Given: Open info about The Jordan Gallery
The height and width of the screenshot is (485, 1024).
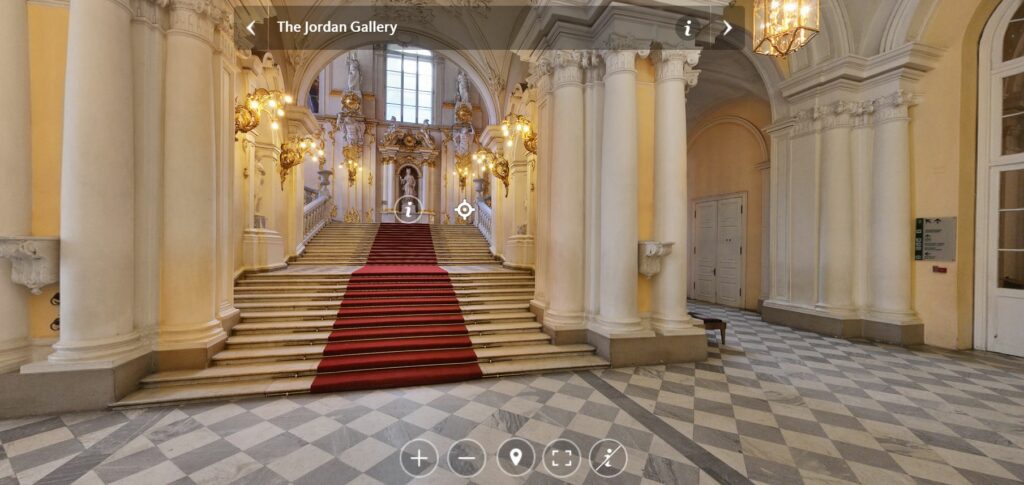Looking at the screenshot, I should point(687,28).
